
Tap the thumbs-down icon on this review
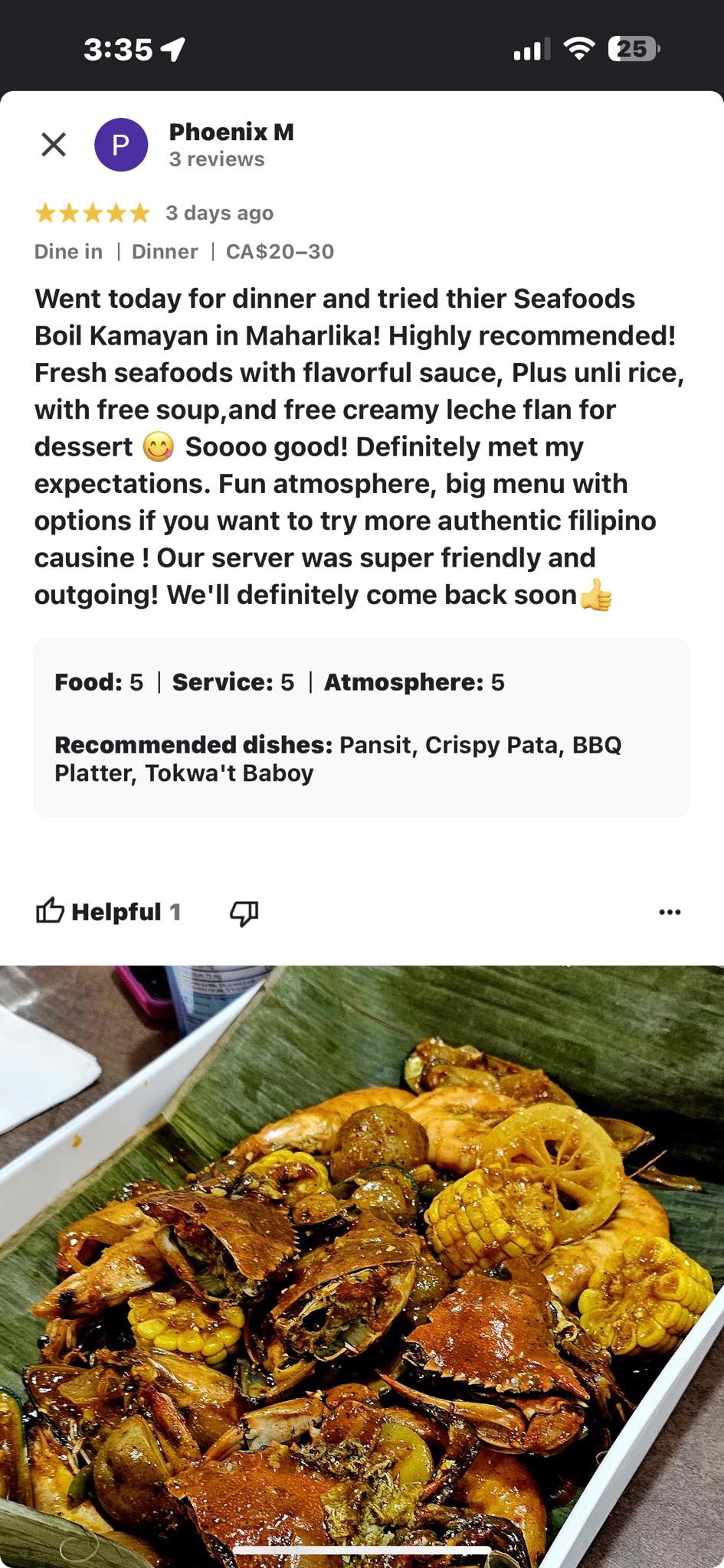[244, 912]
